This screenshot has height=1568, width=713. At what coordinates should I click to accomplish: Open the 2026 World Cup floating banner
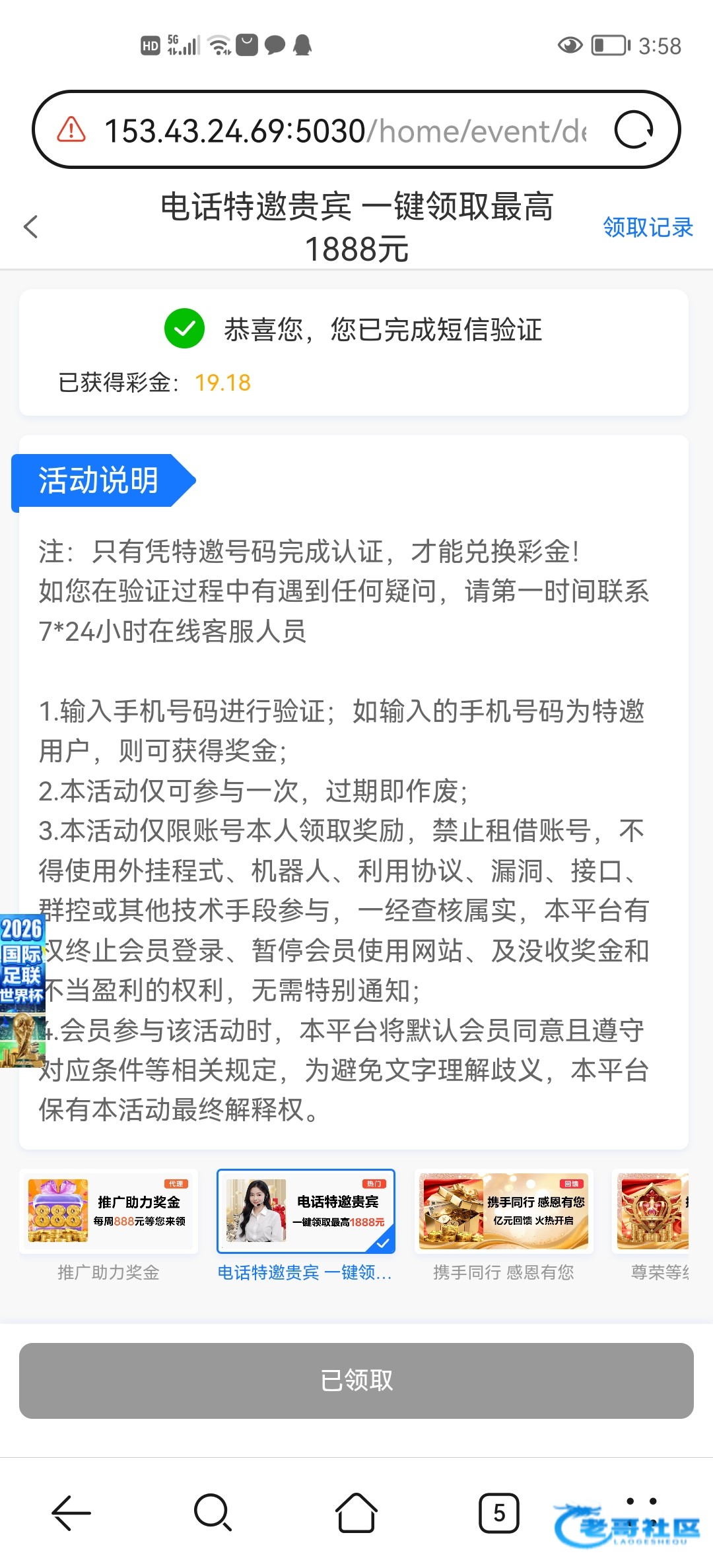click(x=22, y=990)
